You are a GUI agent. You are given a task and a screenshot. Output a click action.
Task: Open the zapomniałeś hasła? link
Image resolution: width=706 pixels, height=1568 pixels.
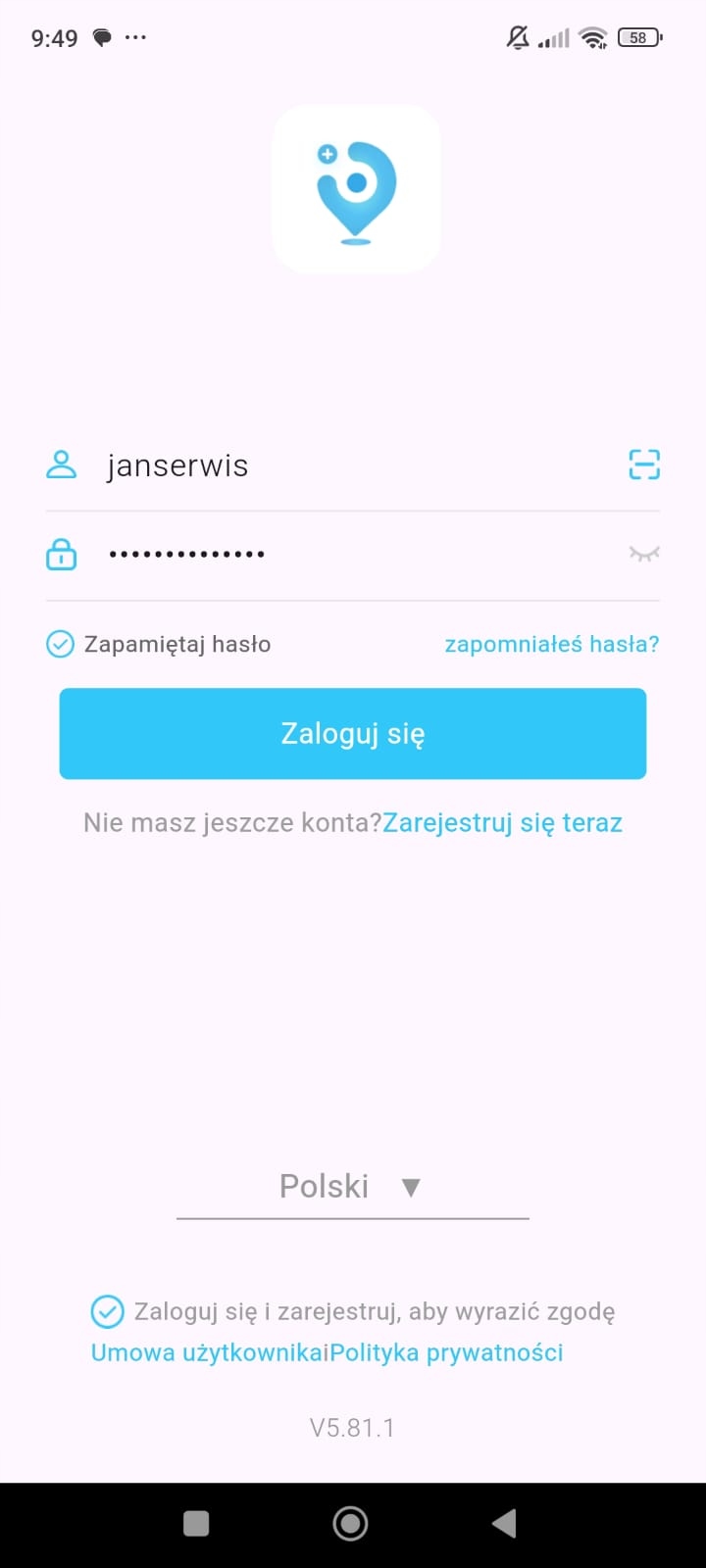point(551,644)
